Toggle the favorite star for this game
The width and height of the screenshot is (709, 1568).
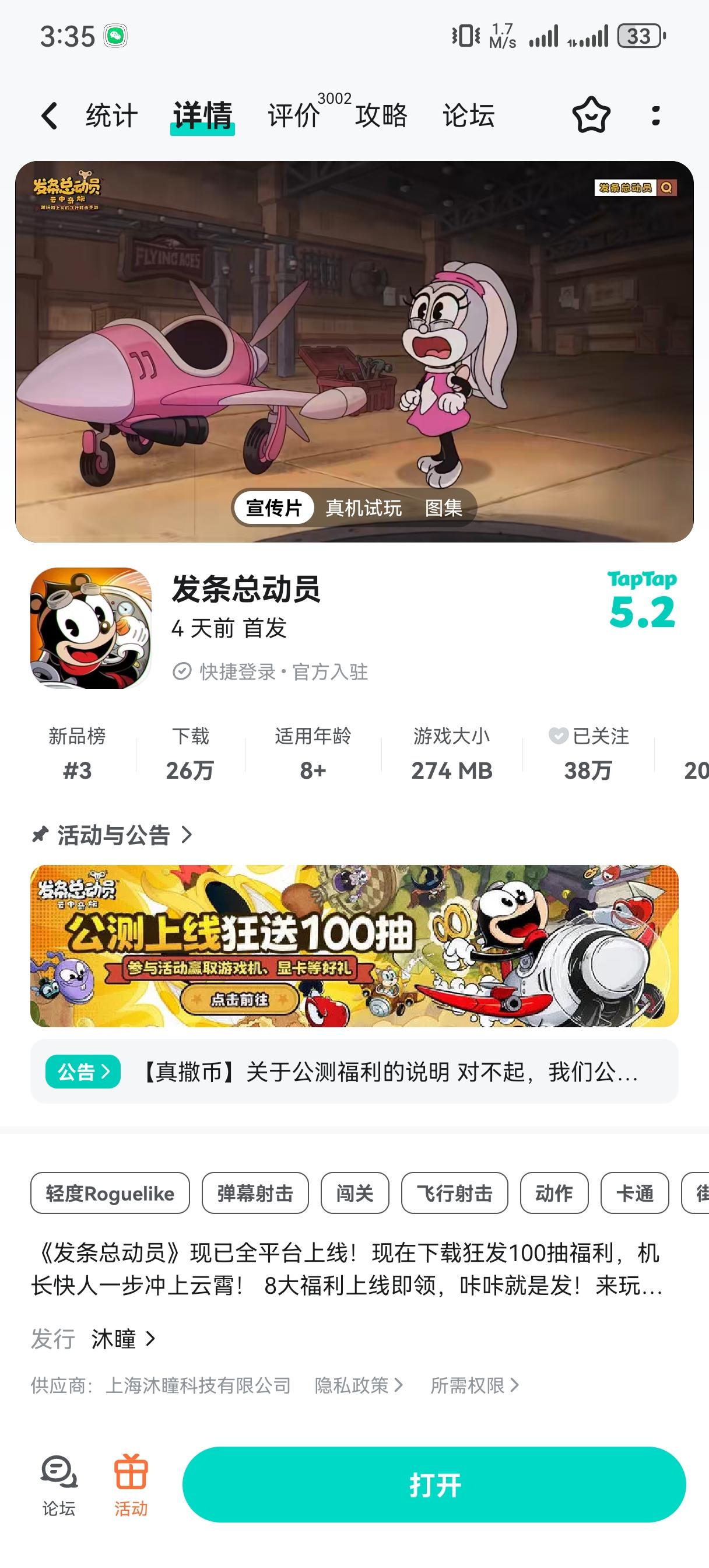tap(590, 114)
